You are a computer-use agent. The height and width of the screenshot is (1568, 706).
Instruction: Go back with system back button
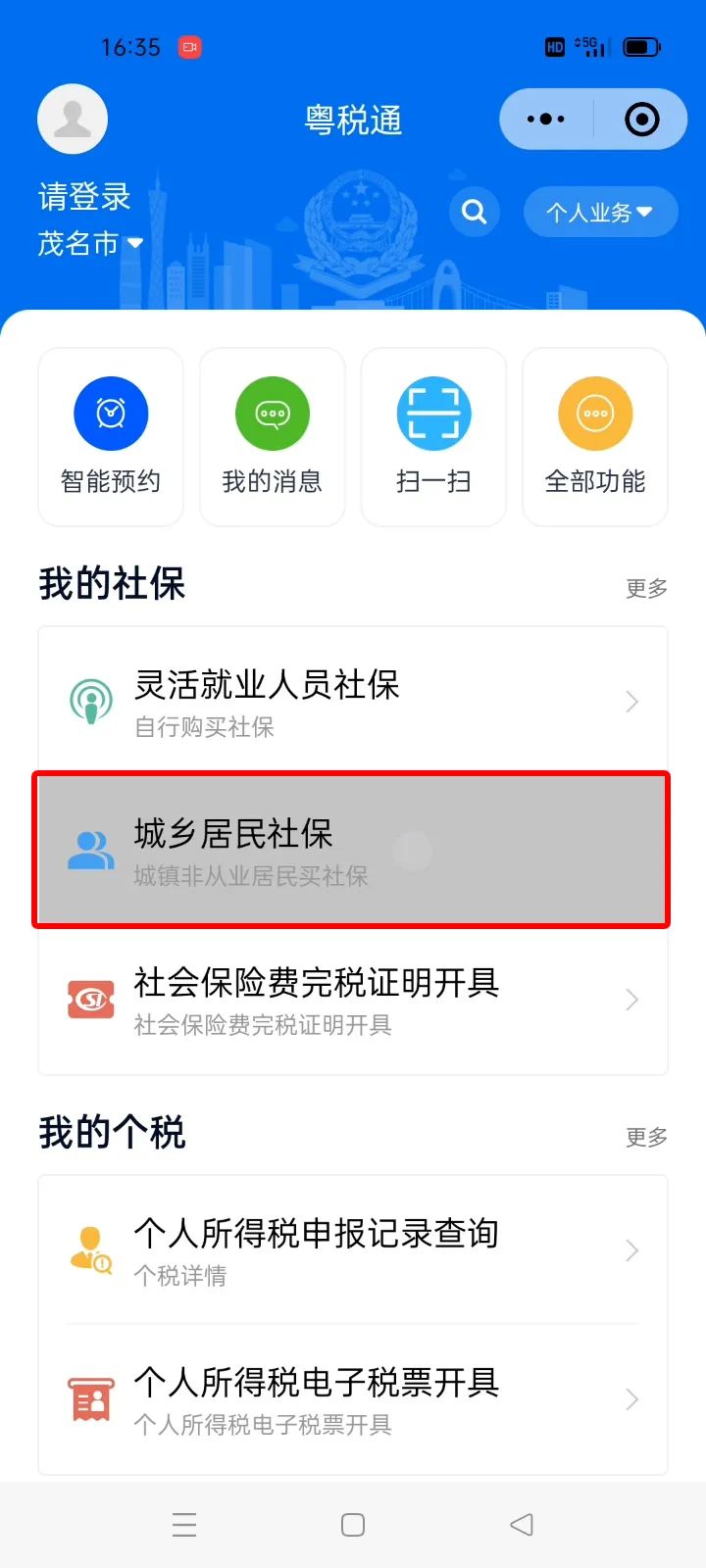pyautogui.click(x=522, y=1525)
